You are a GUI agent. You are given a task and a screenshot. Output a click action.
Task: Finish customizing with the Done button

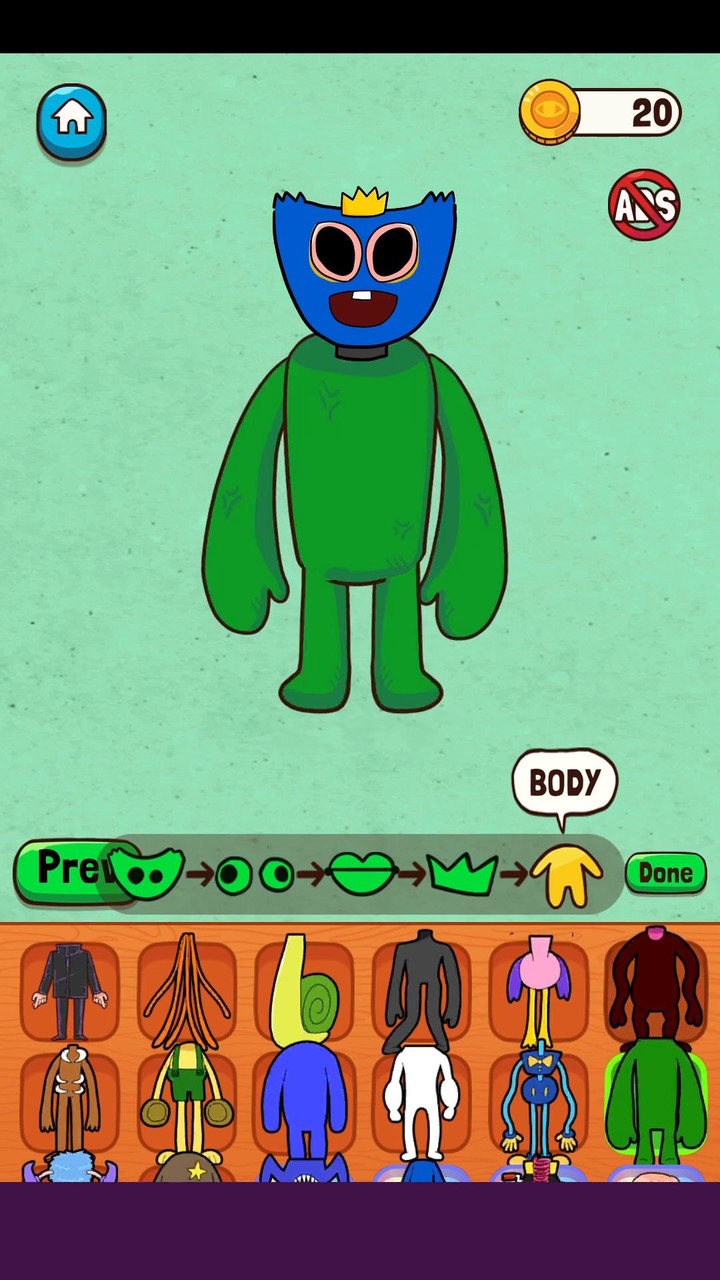665,872
